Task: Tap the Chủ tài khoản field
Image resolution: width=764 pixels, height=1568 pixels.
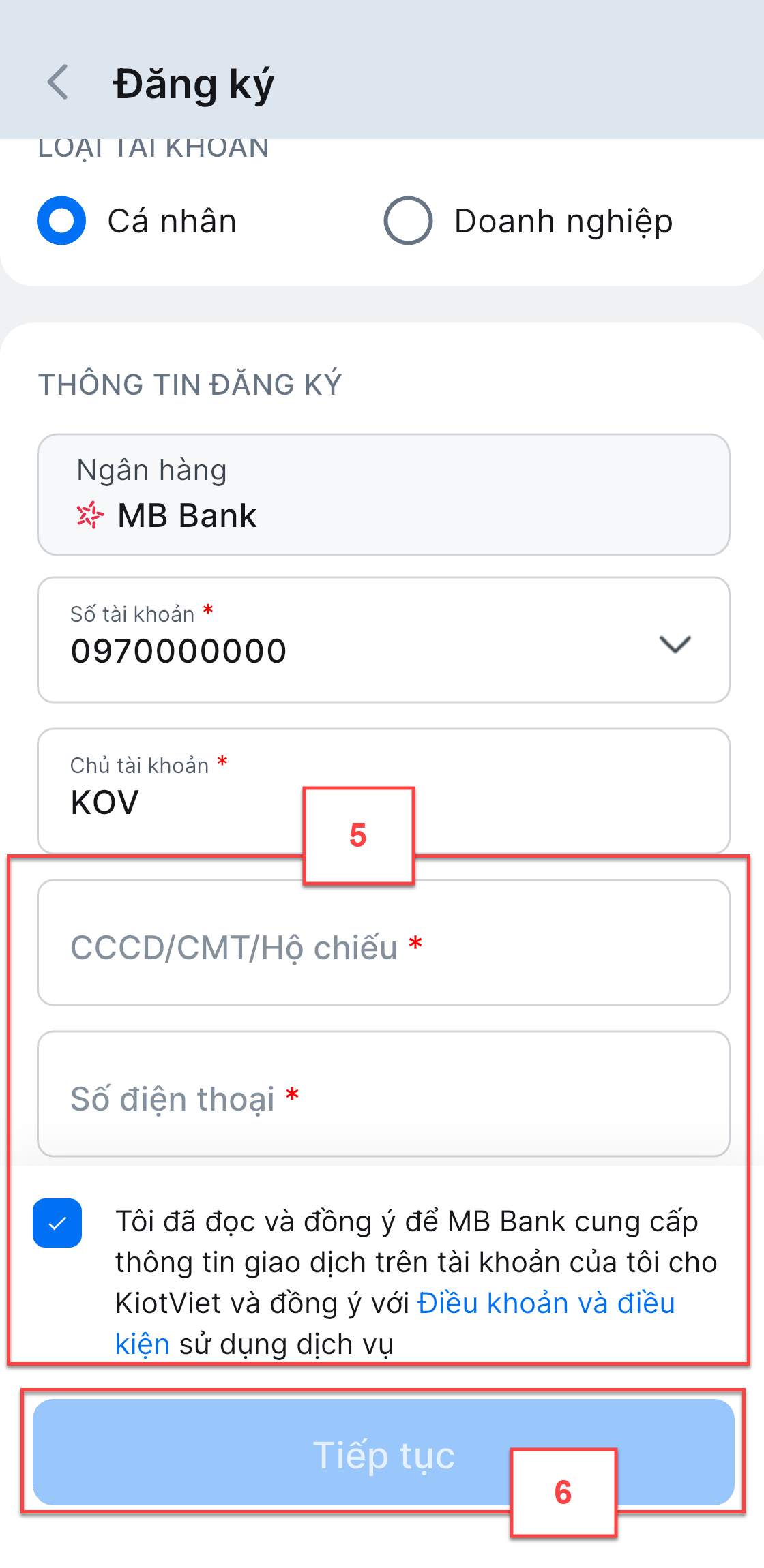Action: [383, 791]
